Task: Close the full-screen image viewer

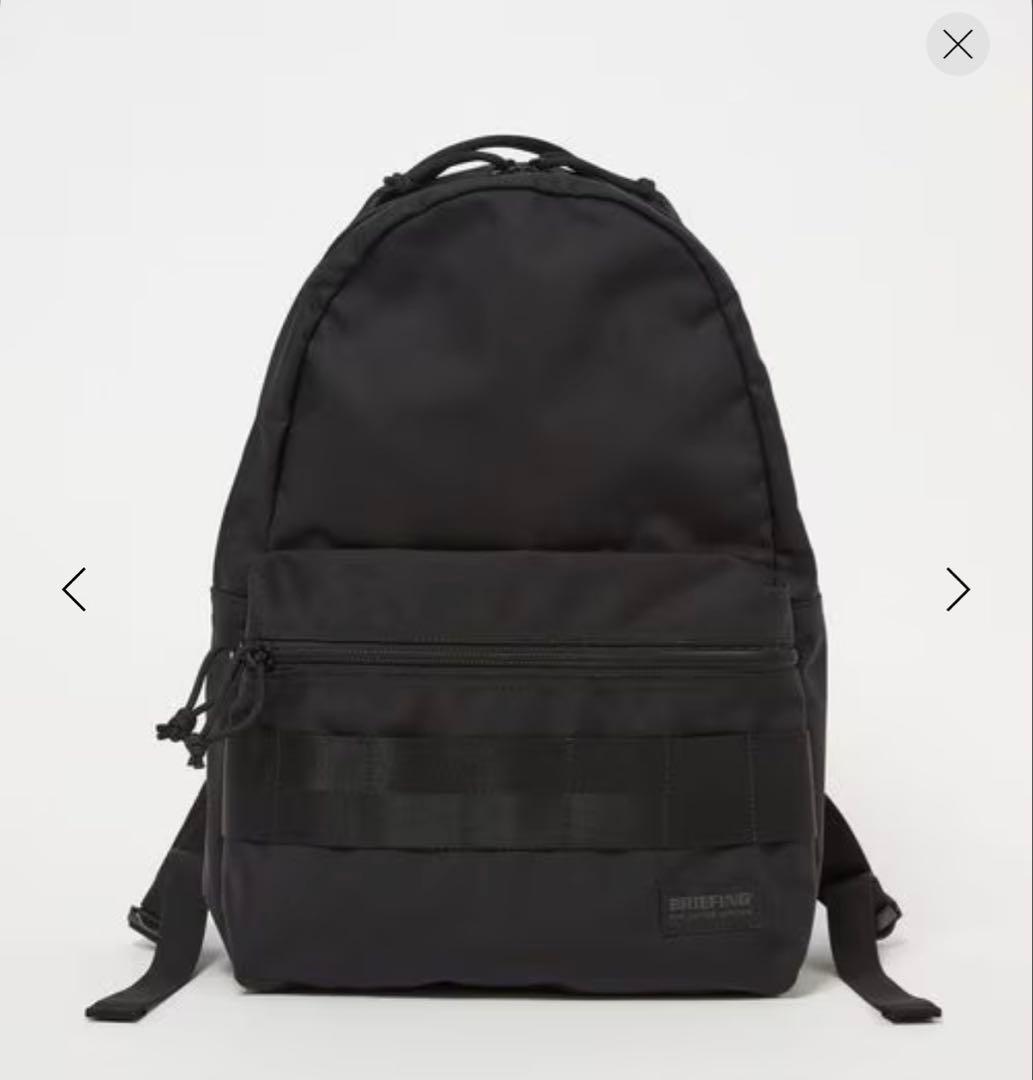Action: click(x=957, y=44)
